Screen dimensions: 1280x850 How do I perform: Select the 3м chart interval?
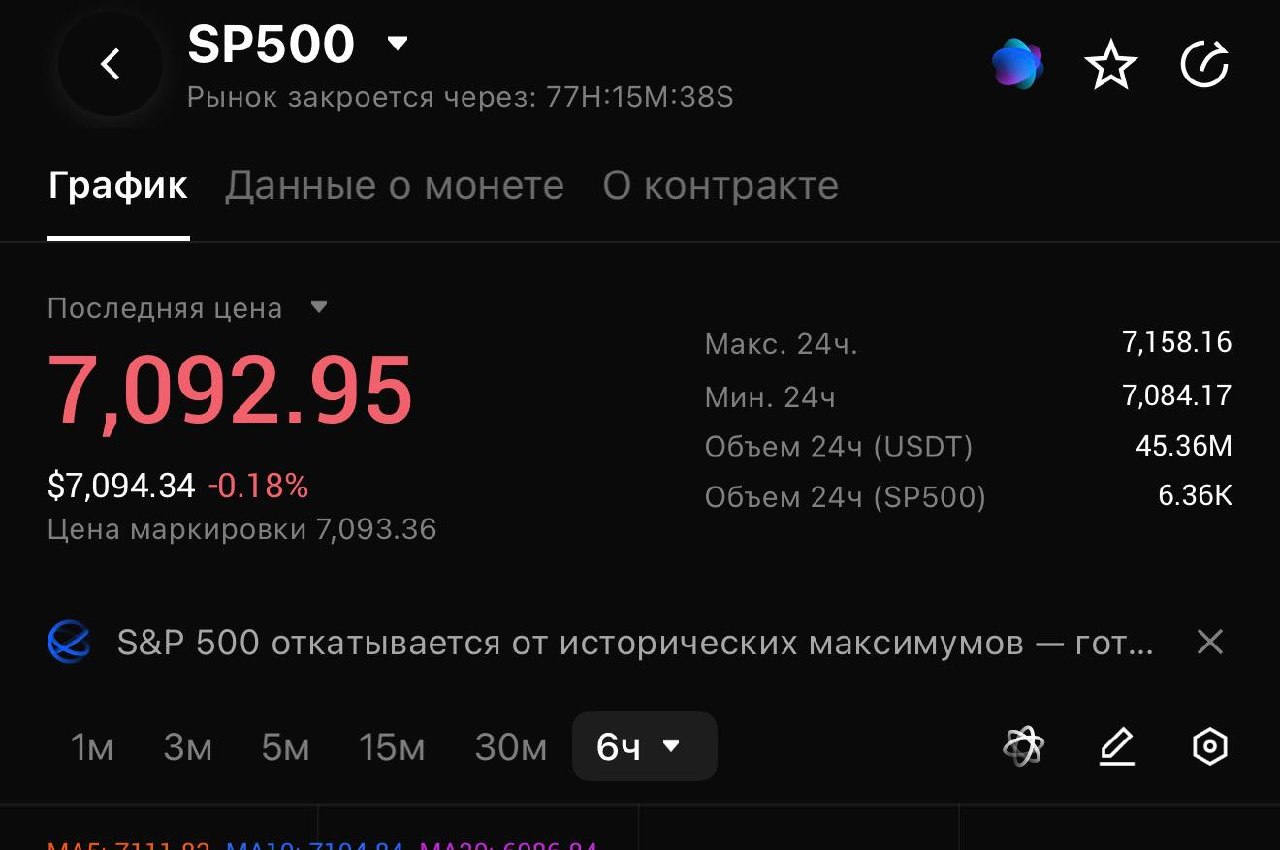[x=188, y=747]
